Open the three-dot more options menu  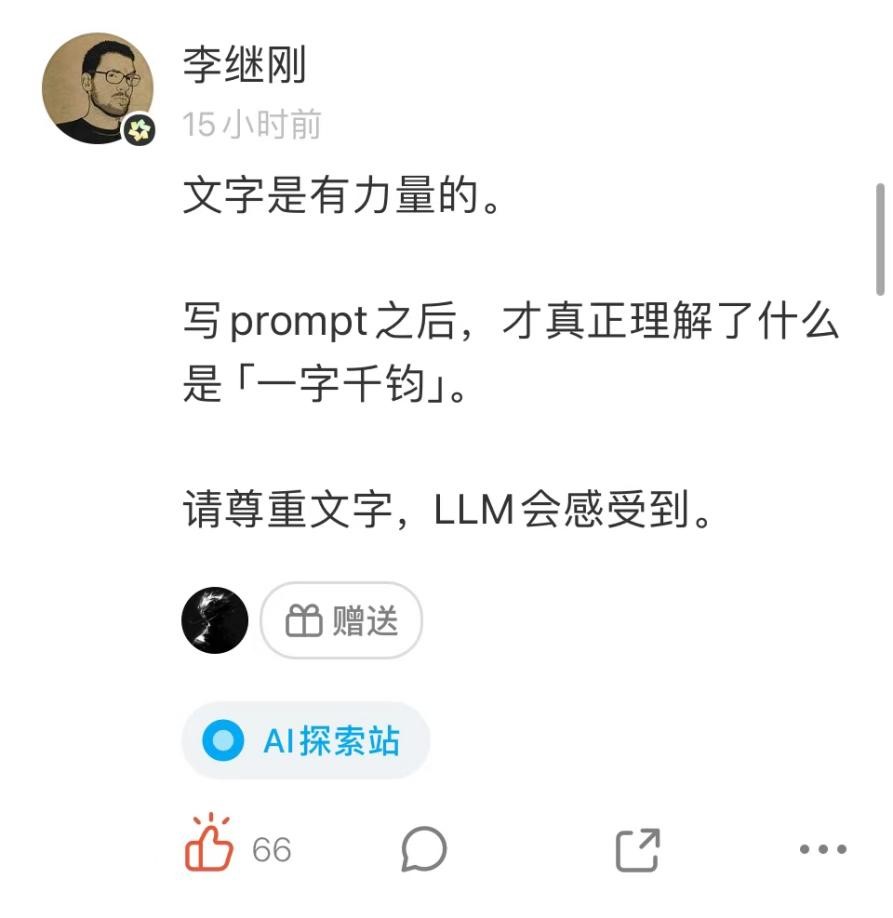[x=823, y=850]
